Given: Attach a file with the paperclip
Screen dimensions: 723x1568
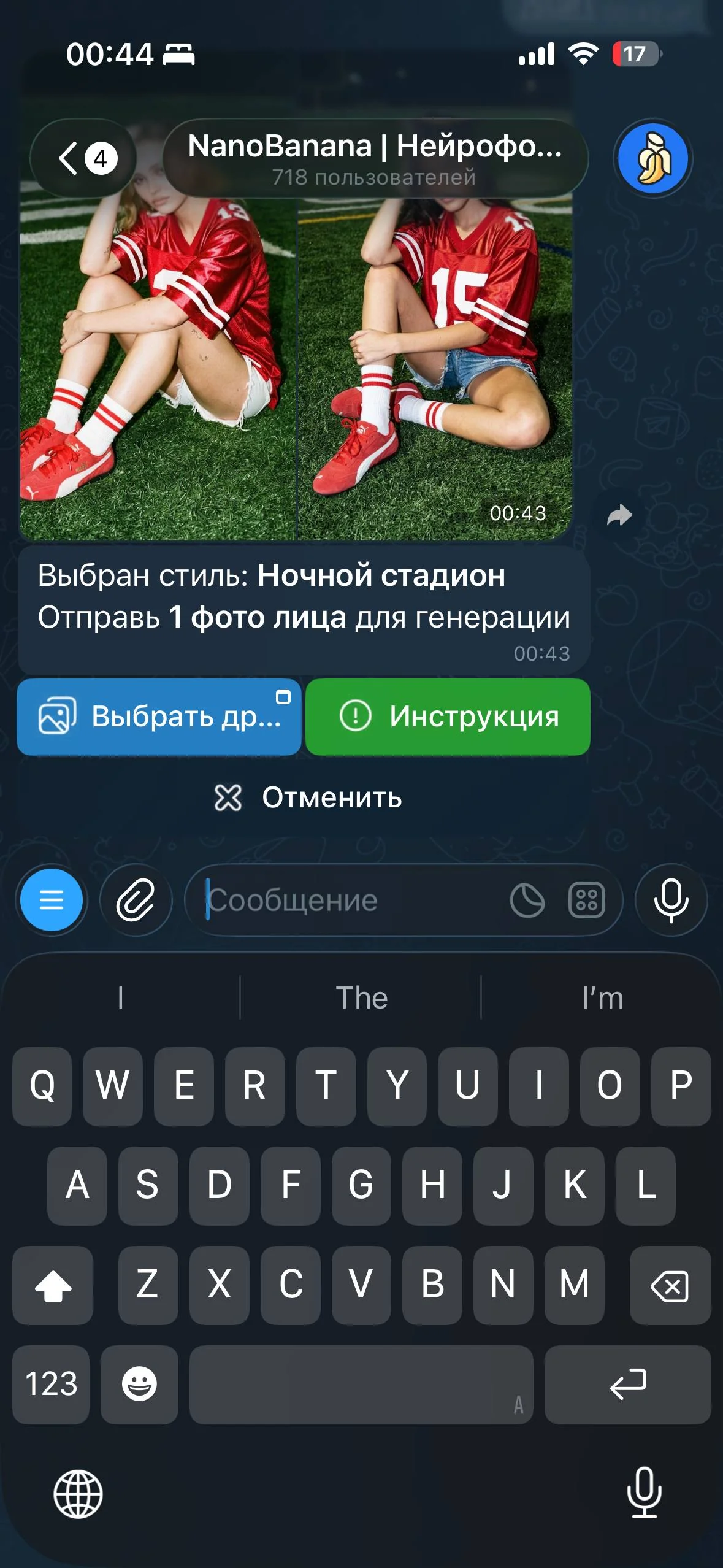Looking at the screenshot, I should [x=136, y=900].
